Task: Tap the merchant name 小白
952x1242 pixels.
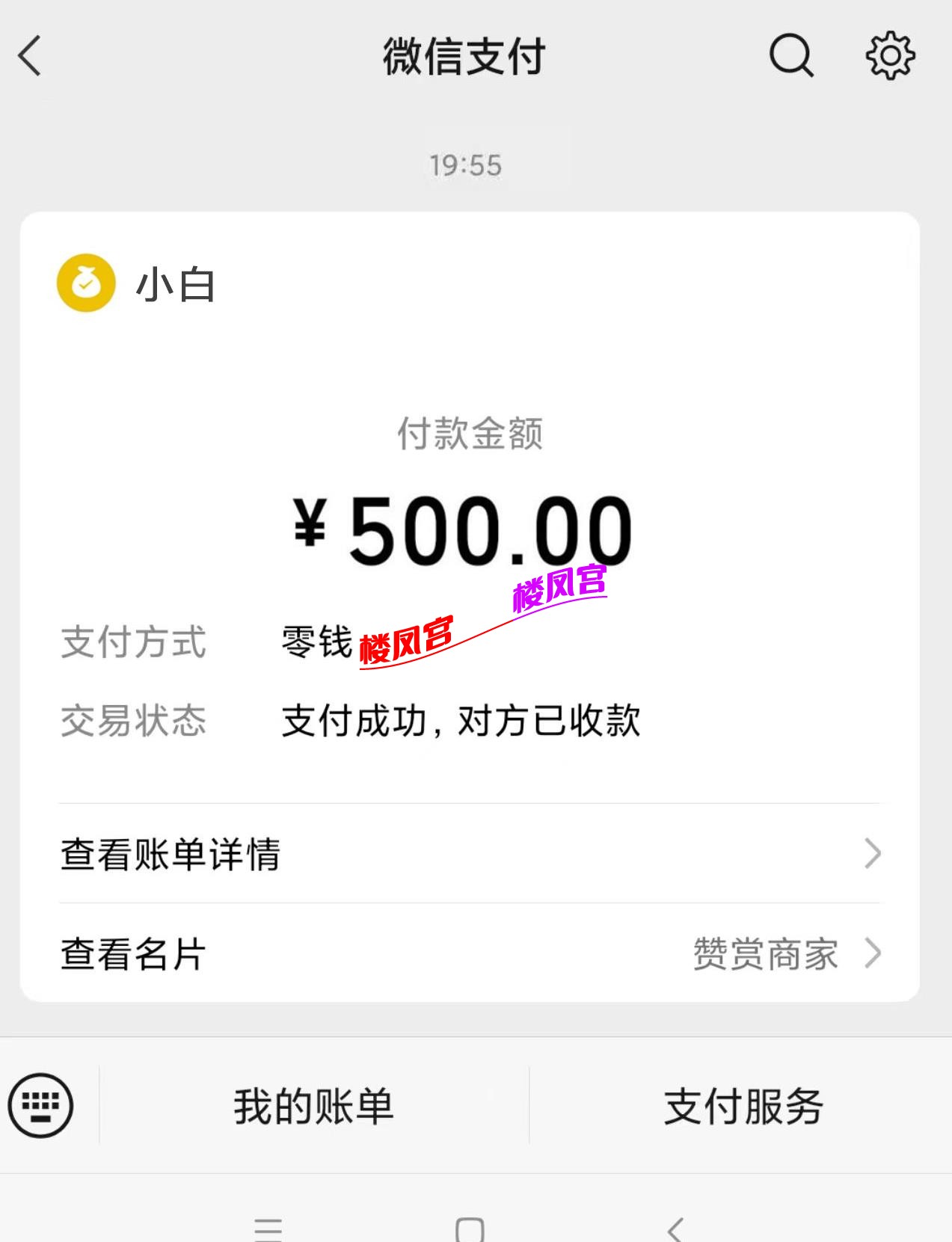Action: pyautogui.click(x=176, y=284)
